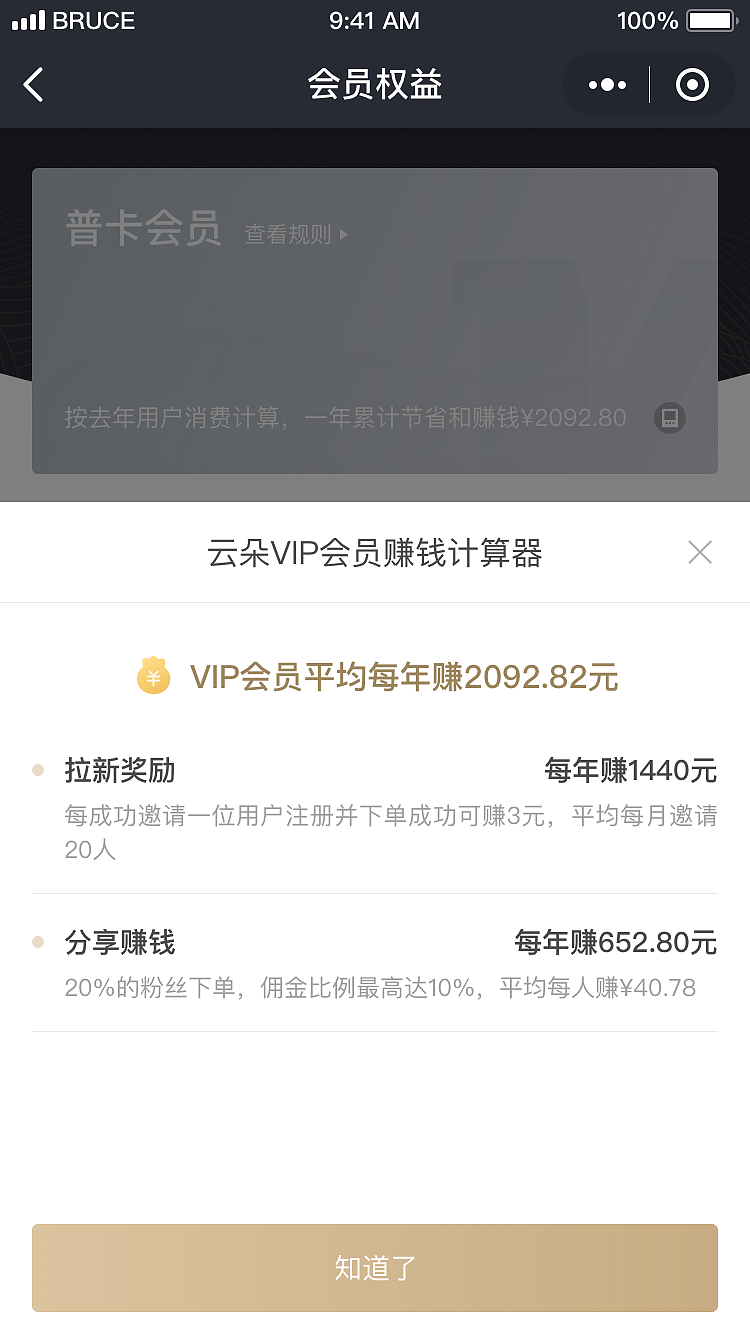Select the 会员权益 title bar

(375, 85)
